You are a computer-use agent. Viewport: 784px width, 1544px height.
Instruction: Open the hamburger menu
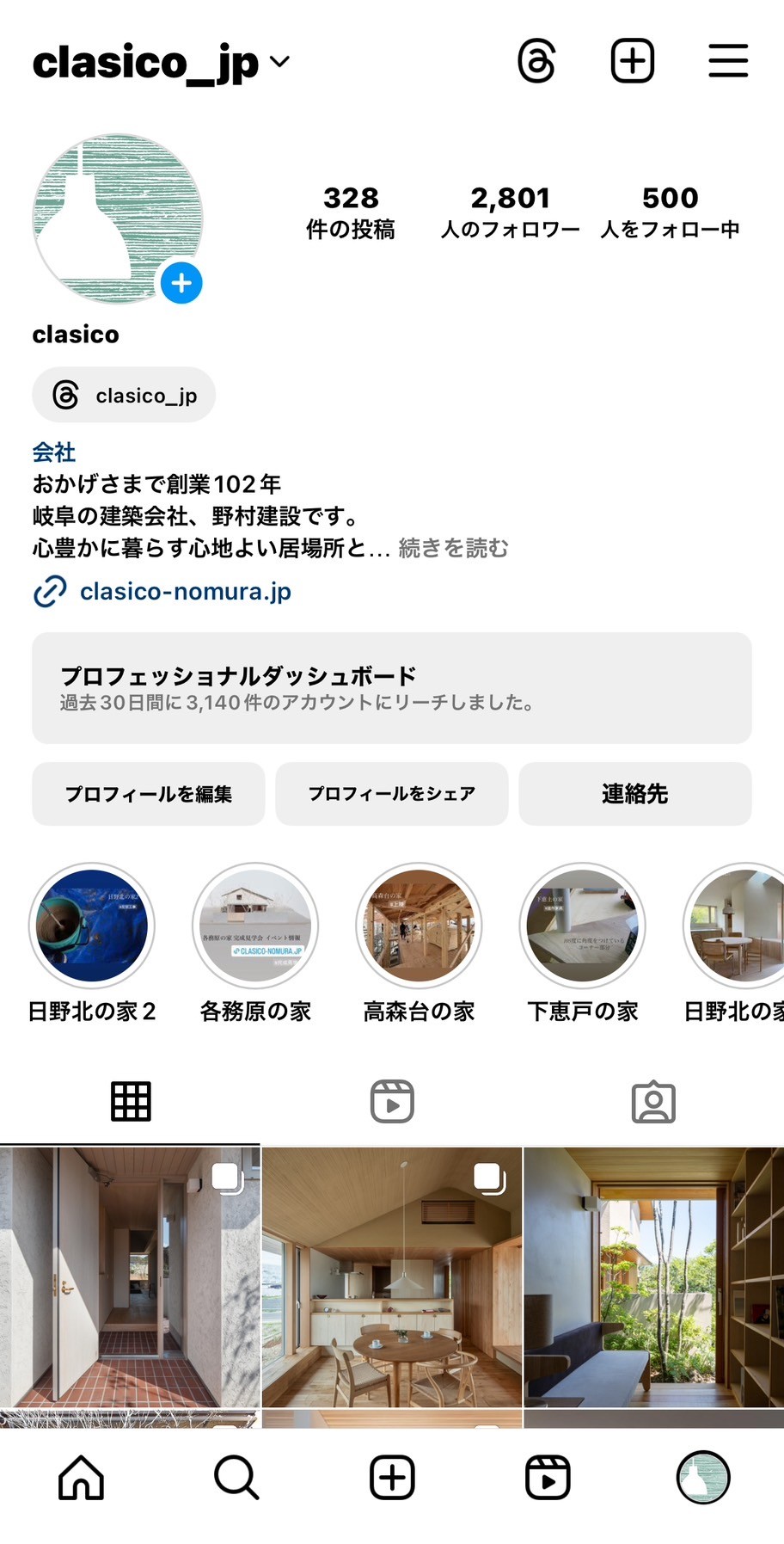coord(727,61)
